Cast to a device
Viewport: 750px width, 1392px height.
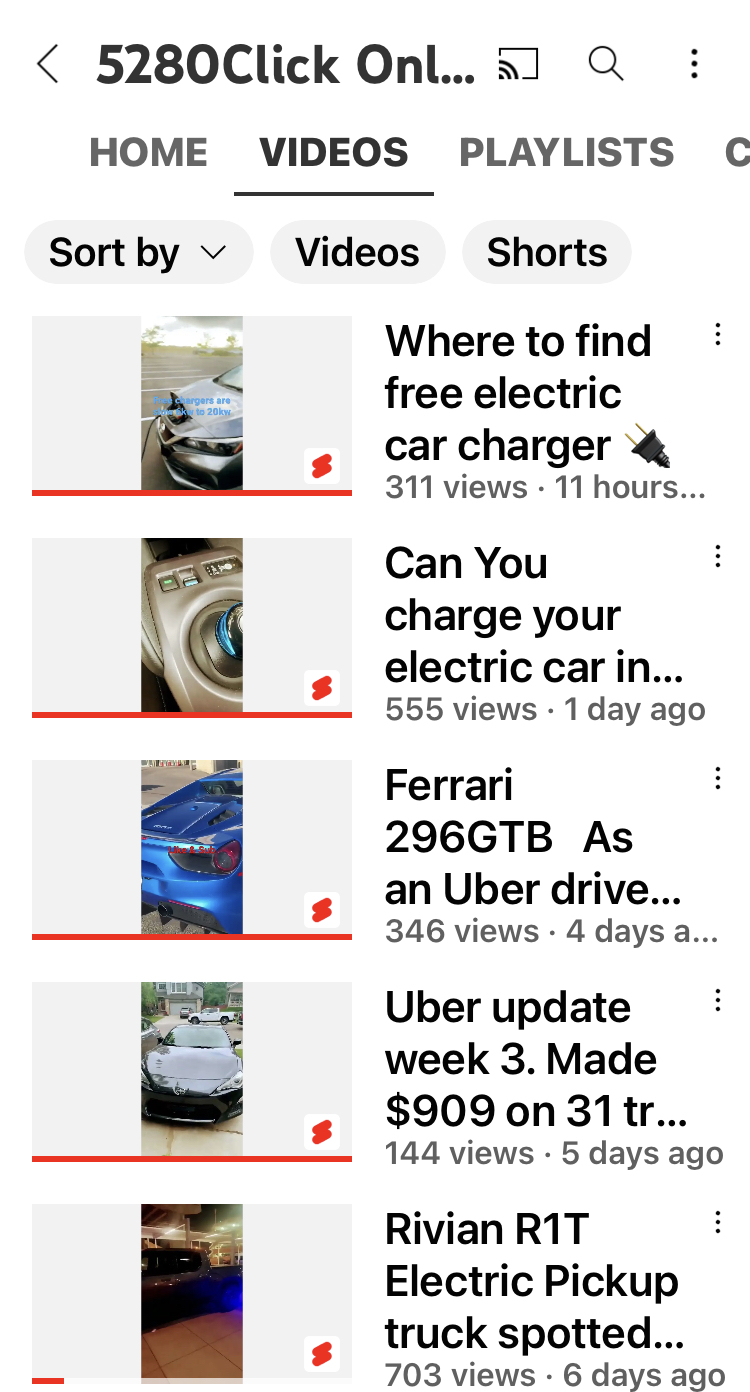point(518,65)
